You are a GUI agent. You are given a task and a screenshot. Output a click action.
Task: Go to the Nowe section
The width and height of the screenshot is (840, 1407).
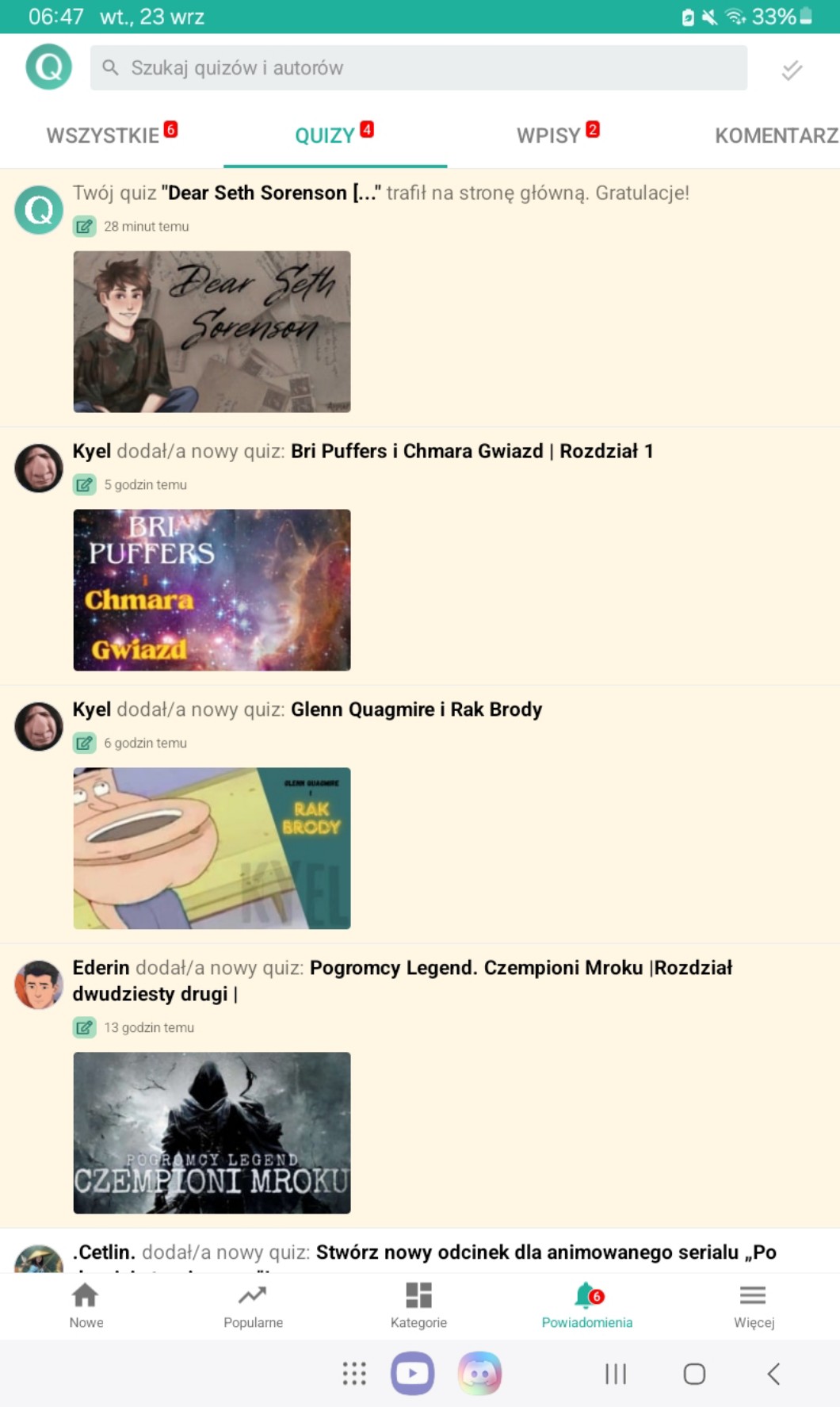86,1306
